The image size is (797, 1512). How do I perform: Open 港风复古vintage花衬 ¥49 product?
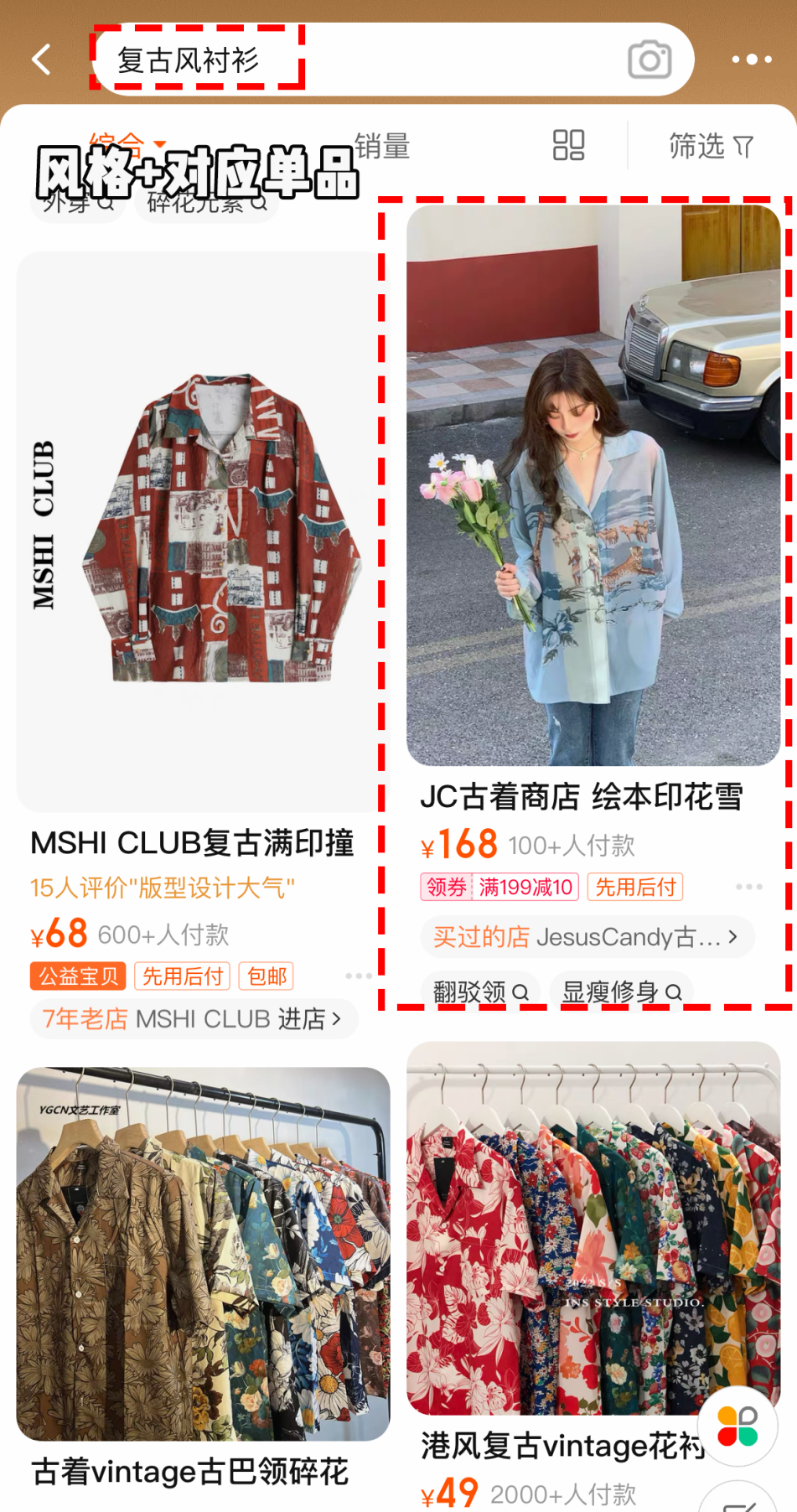[562, 1229]
